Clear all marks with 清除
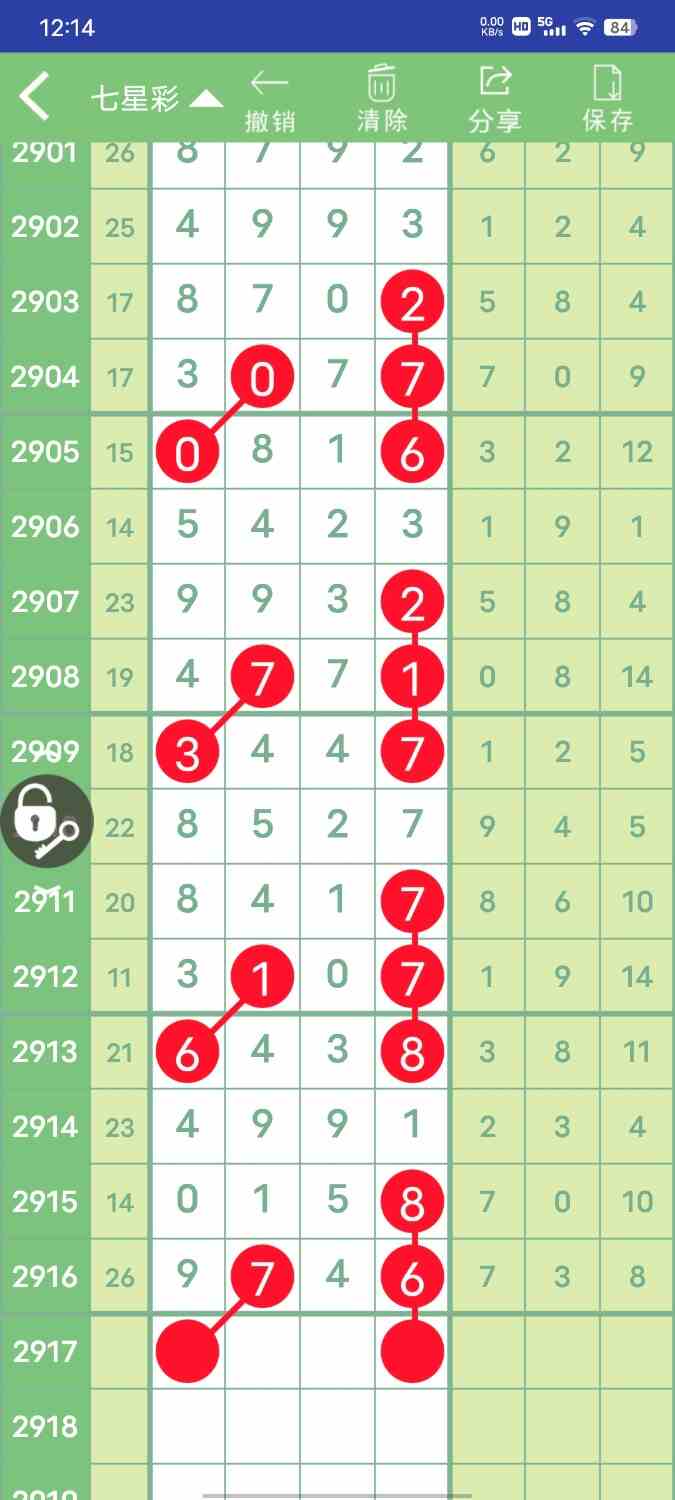Viewport: 675px width, 1500px height. (x=382, y=100)
